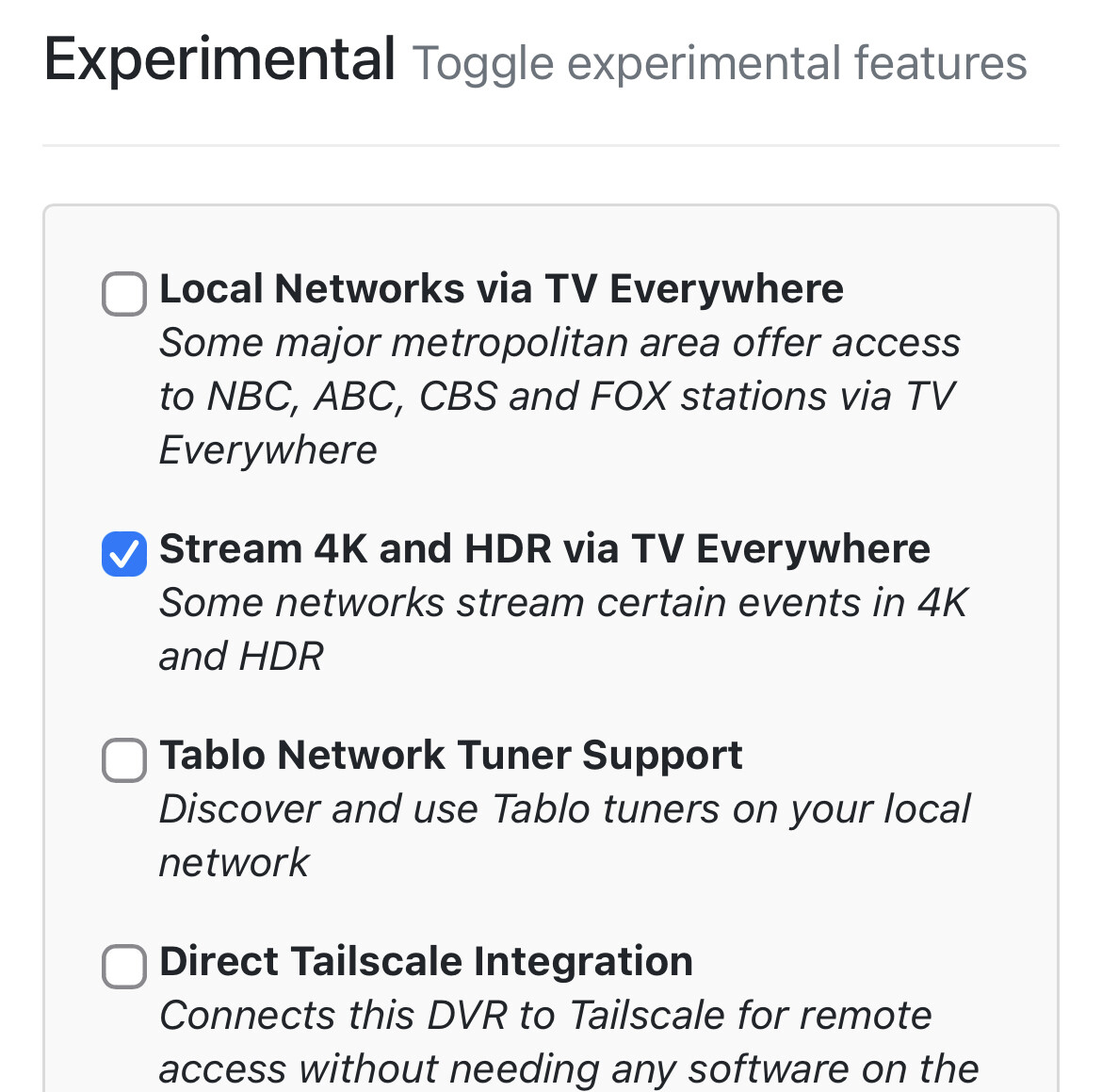
Task: Uncheck Stream 4K and HDR via TV Everywhere
Action: click(x=123, y=553)
